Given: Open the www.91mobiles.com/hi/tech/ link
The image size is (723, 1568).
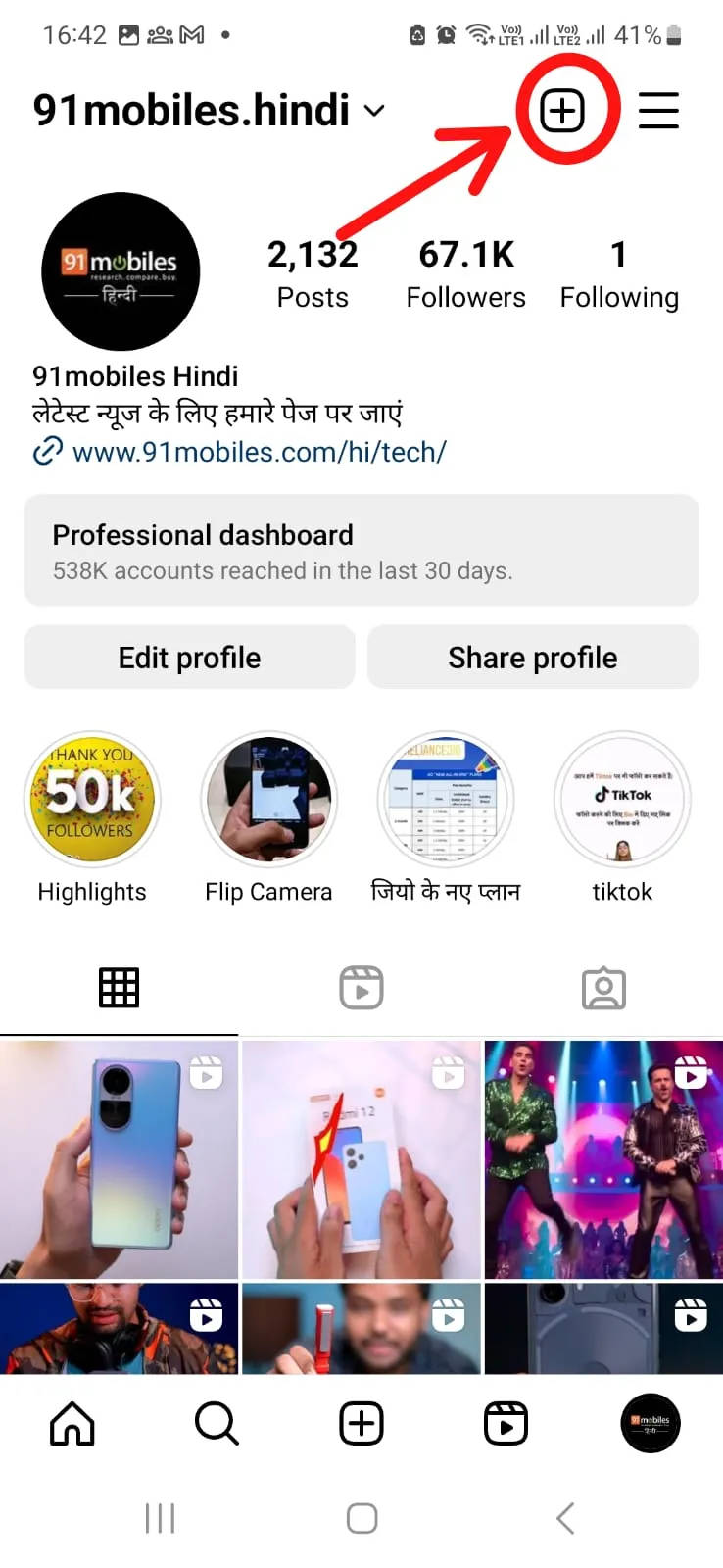Looking at the screenshot, I should [259, 452].
